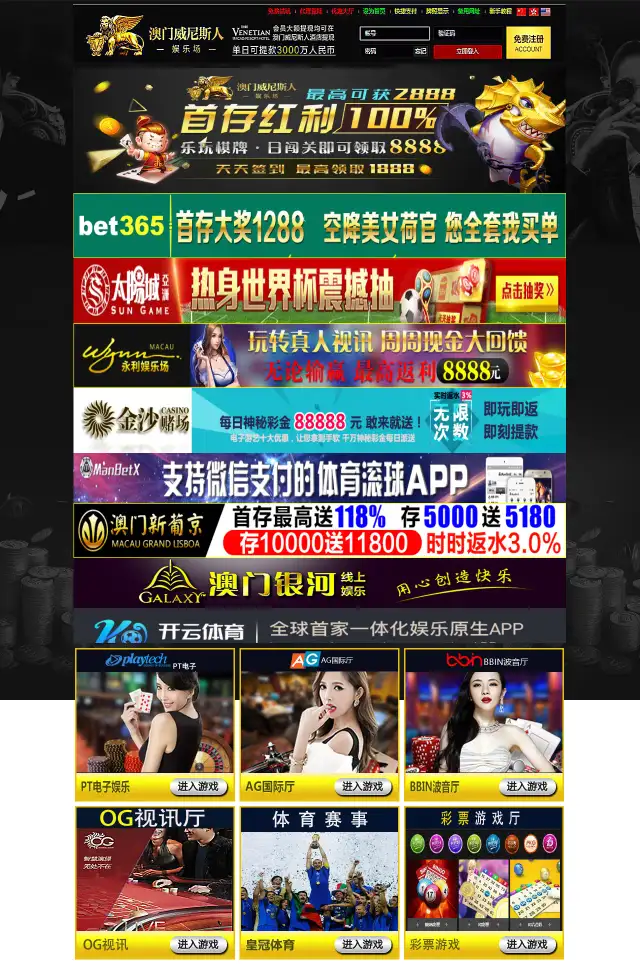Tap the red 立即登入 login button
This screenshot has height=964, width=640.
[467, 51]
